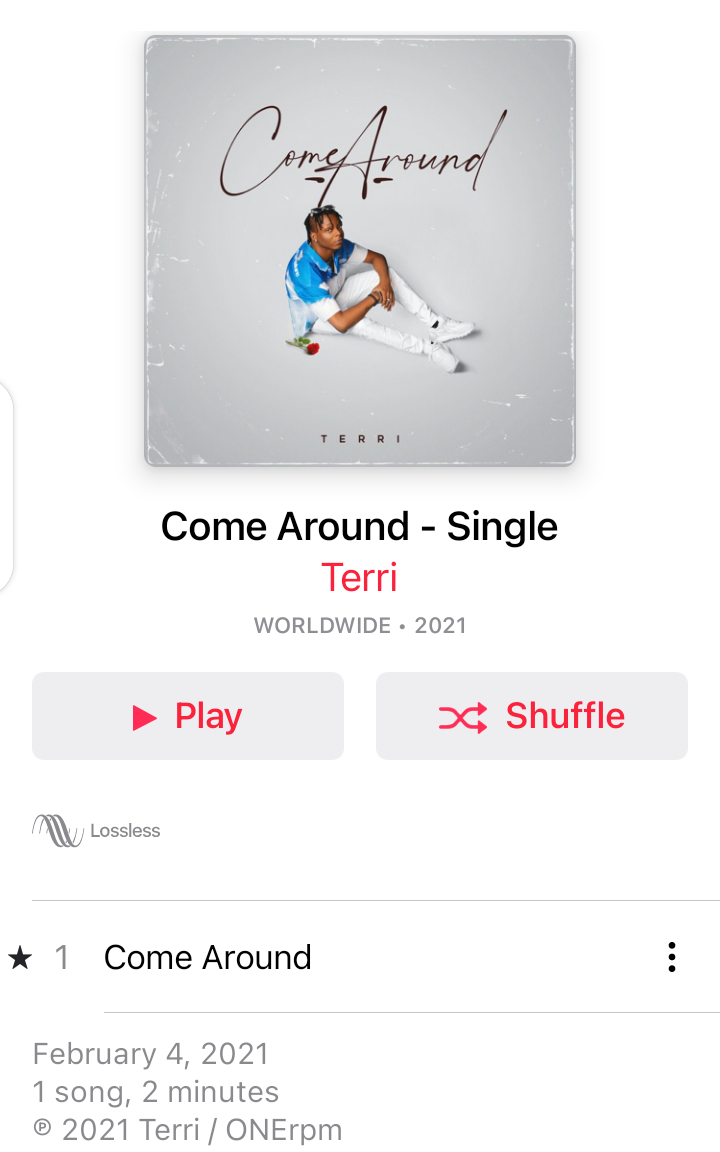Click the Lossless badge label
The image size is (720, 1152).
(x=123, y=830)
